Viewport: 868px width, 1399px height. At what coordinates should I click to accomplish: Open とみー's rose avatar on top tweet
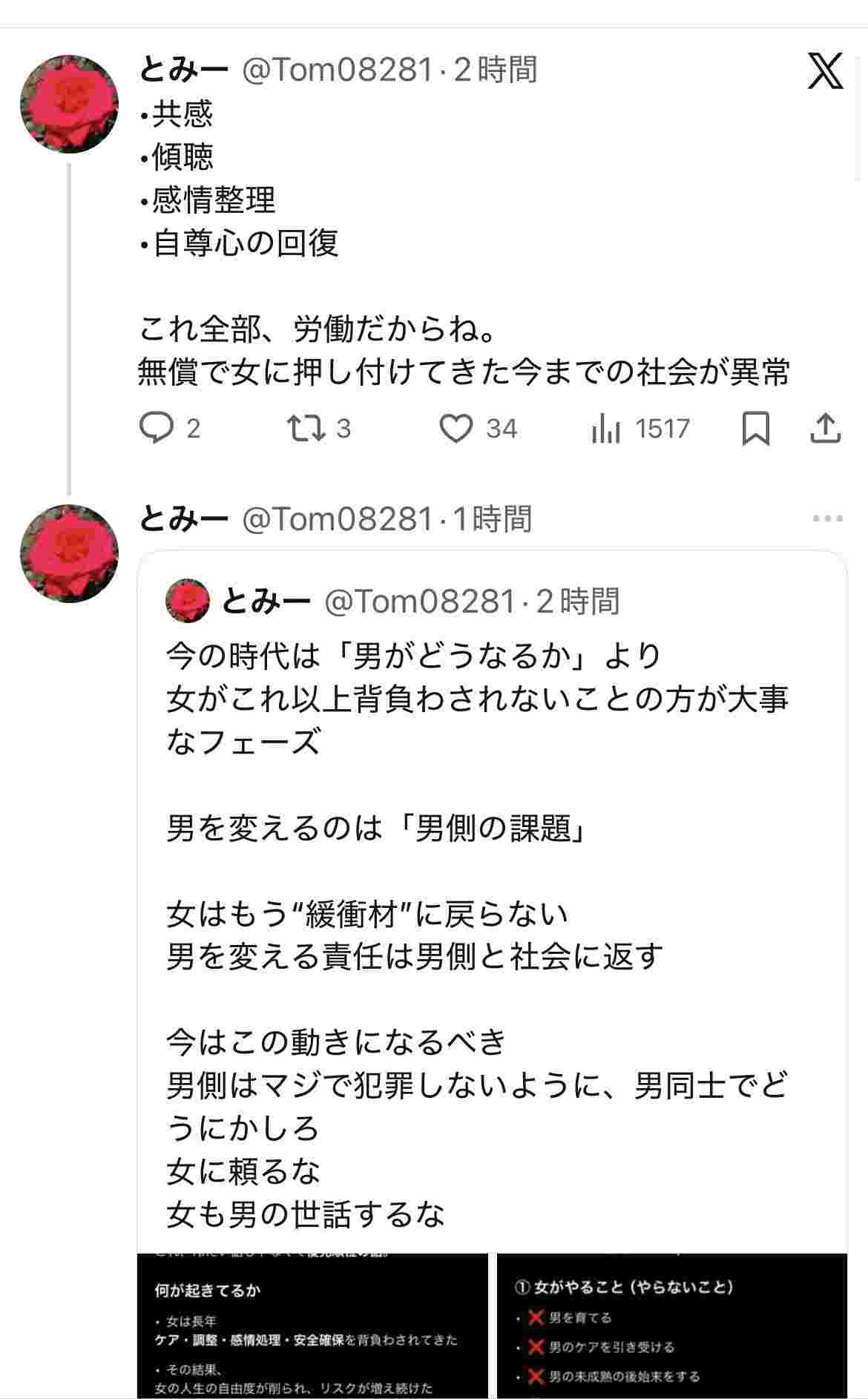click(69, 104)
